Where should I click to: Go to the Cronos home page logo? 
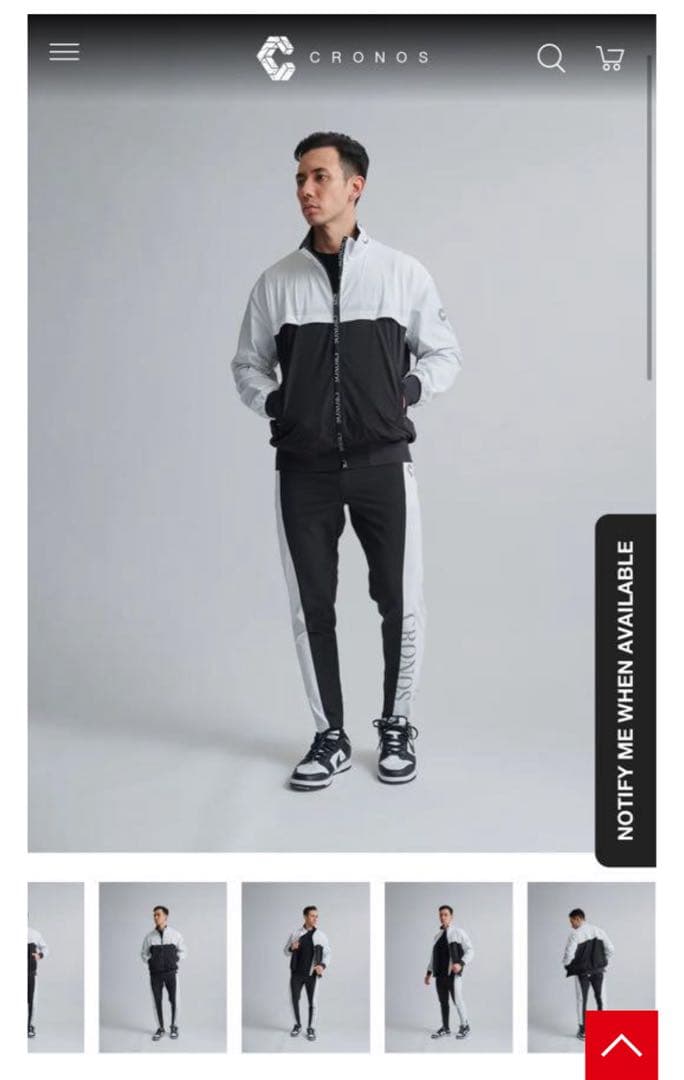(x=343, y=57)
